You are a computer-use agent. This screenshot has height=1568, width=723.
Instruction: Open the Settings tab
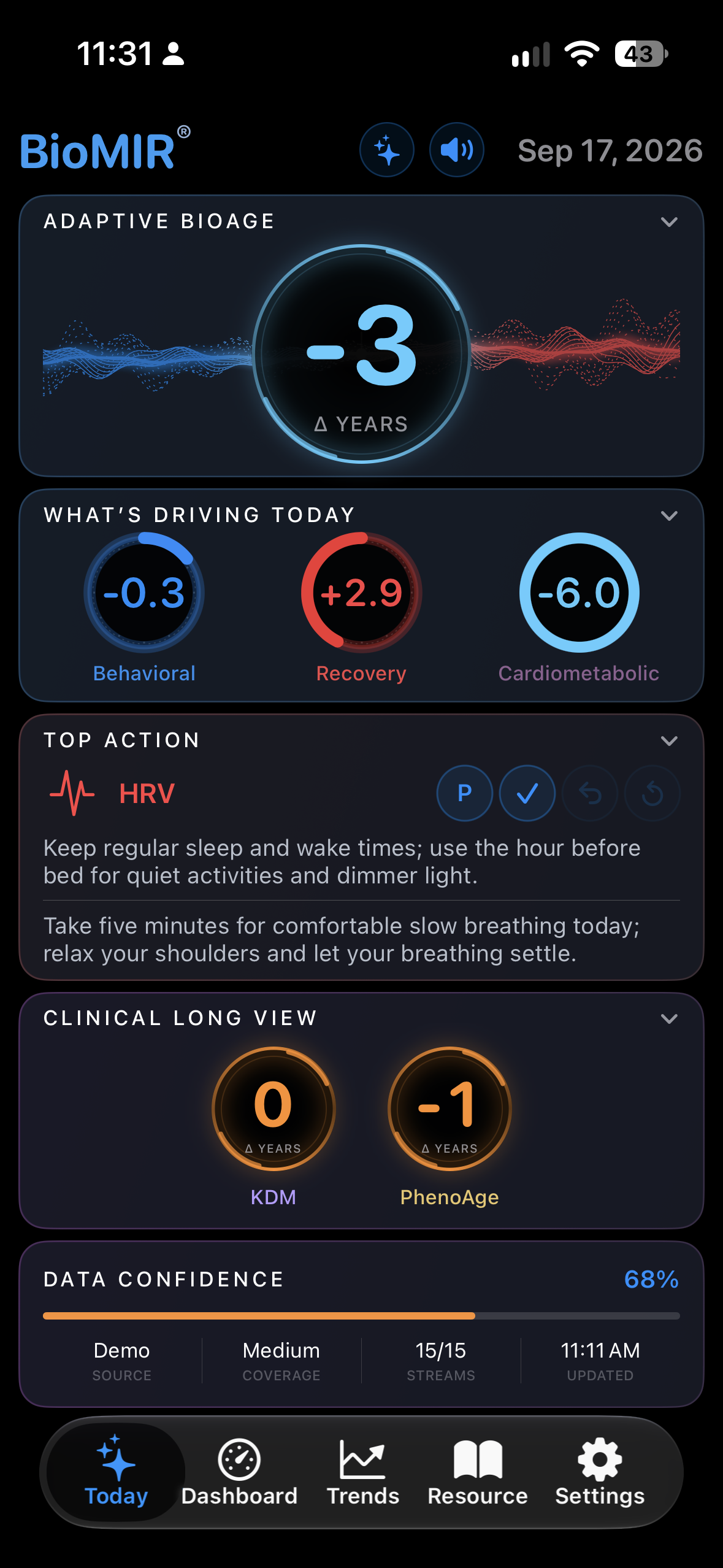[600, 1472]
